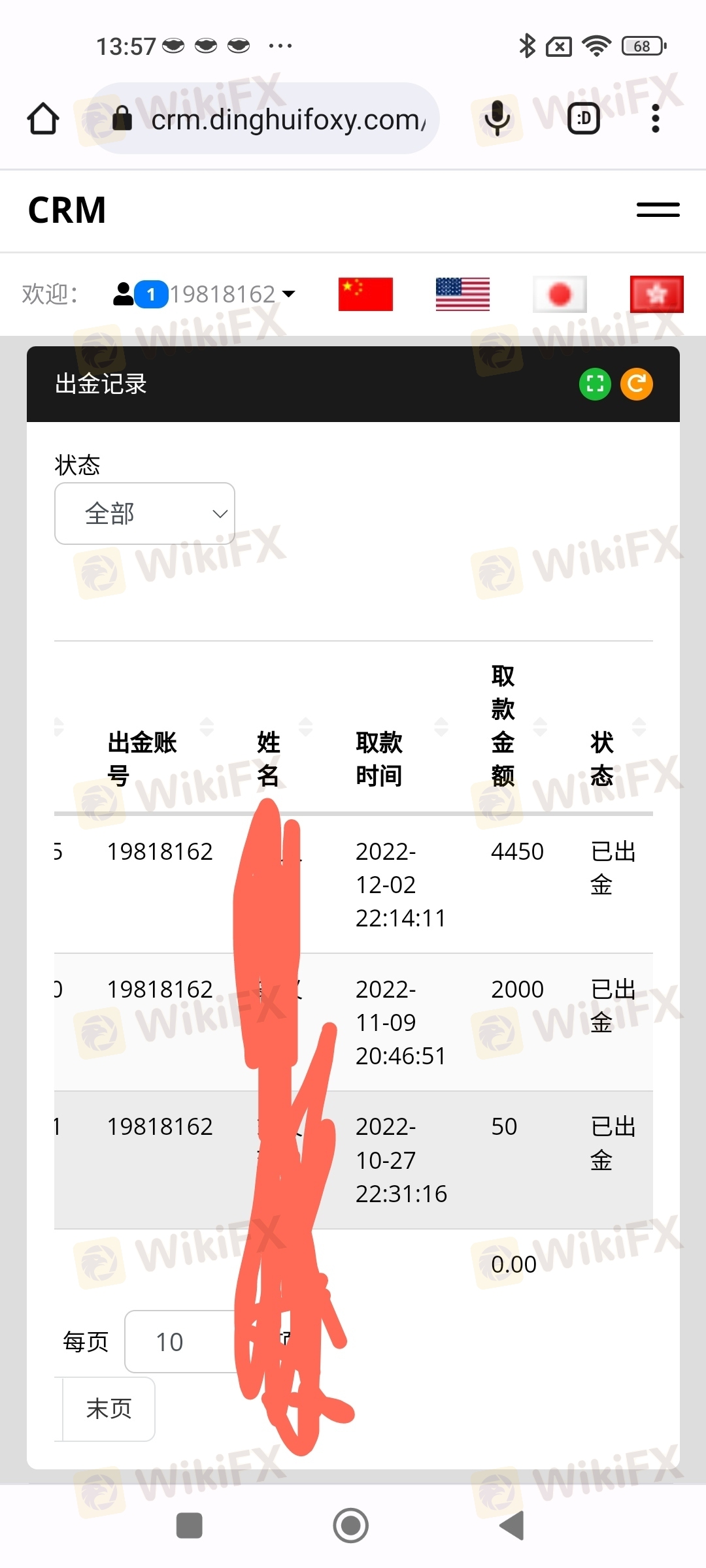Open the browser home page
The width and height of the screenshot is (706, 1568).
[x=43, y=119]
